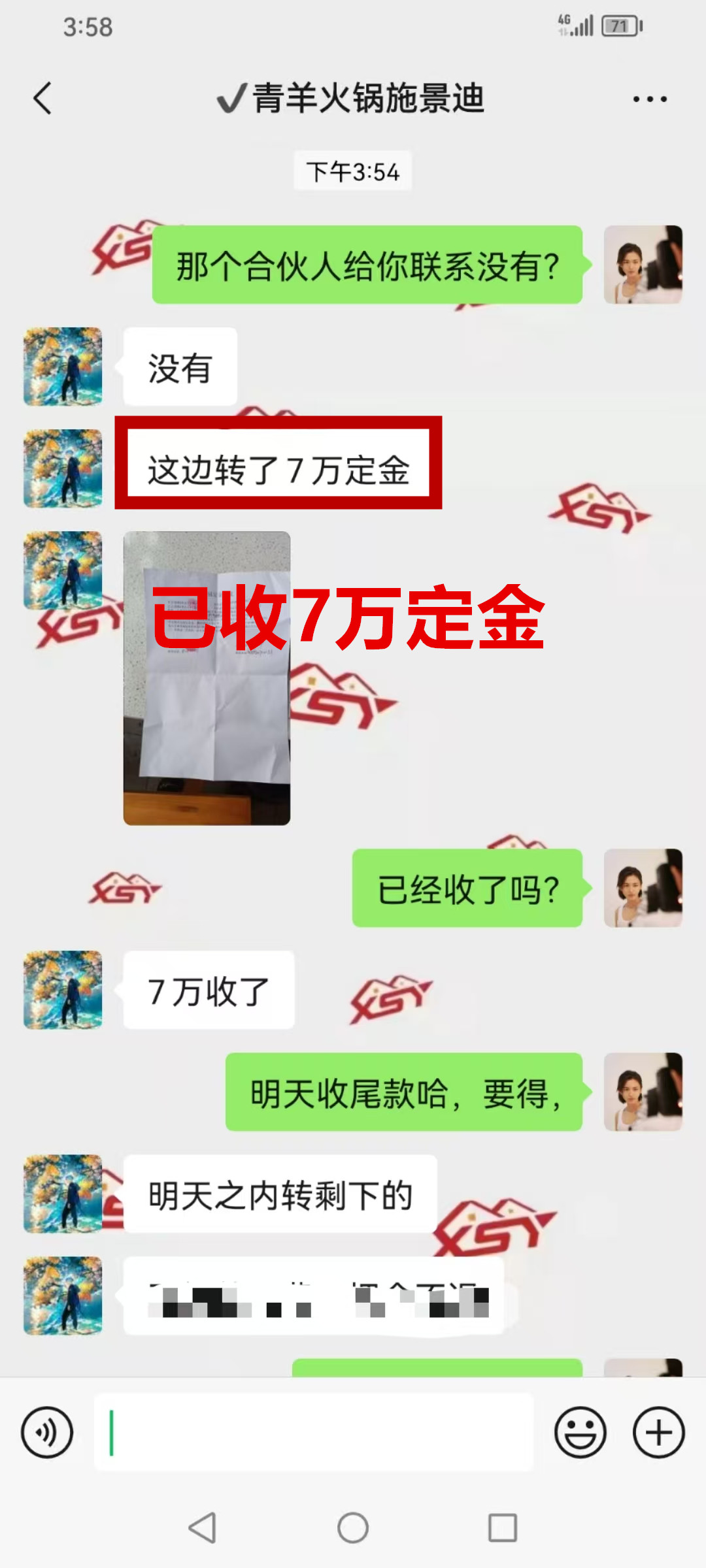Image resolution: width=706 pixels, height=1568 pixels.
Task: Open the emoji sticker panel
Action: click(580, 1433)
